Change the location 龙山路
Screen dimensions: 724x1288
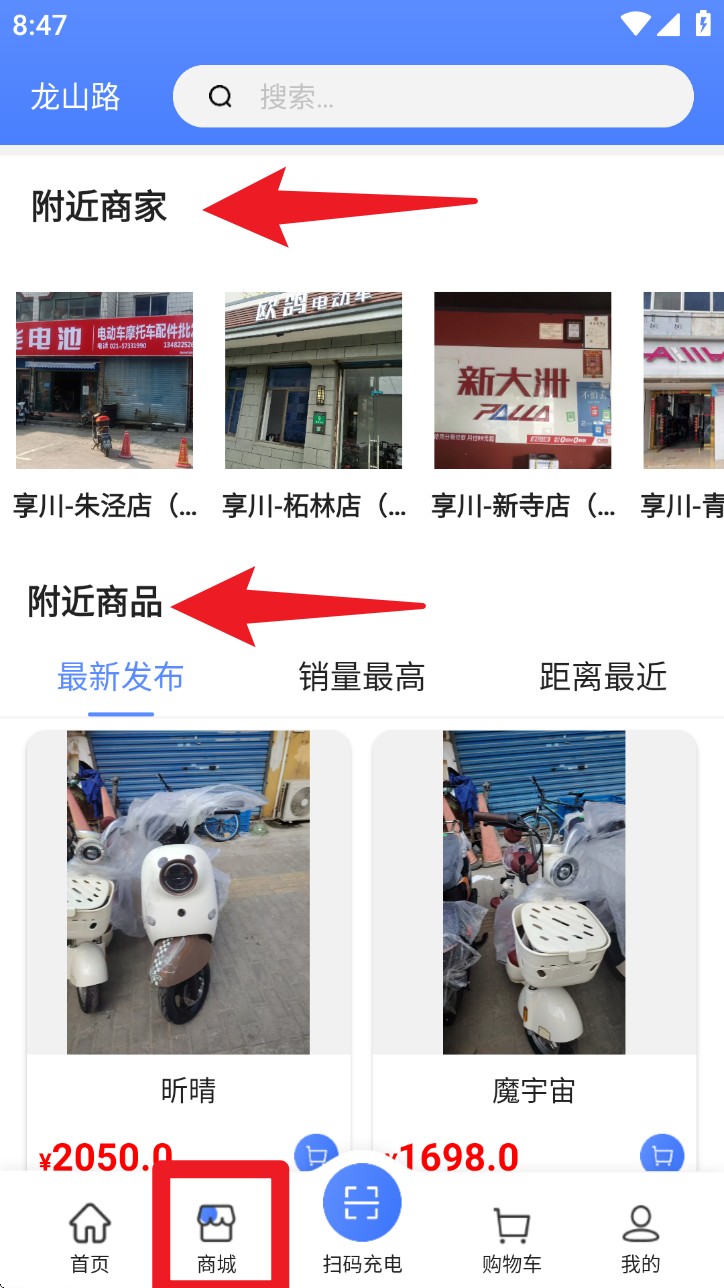click(75, 97)
